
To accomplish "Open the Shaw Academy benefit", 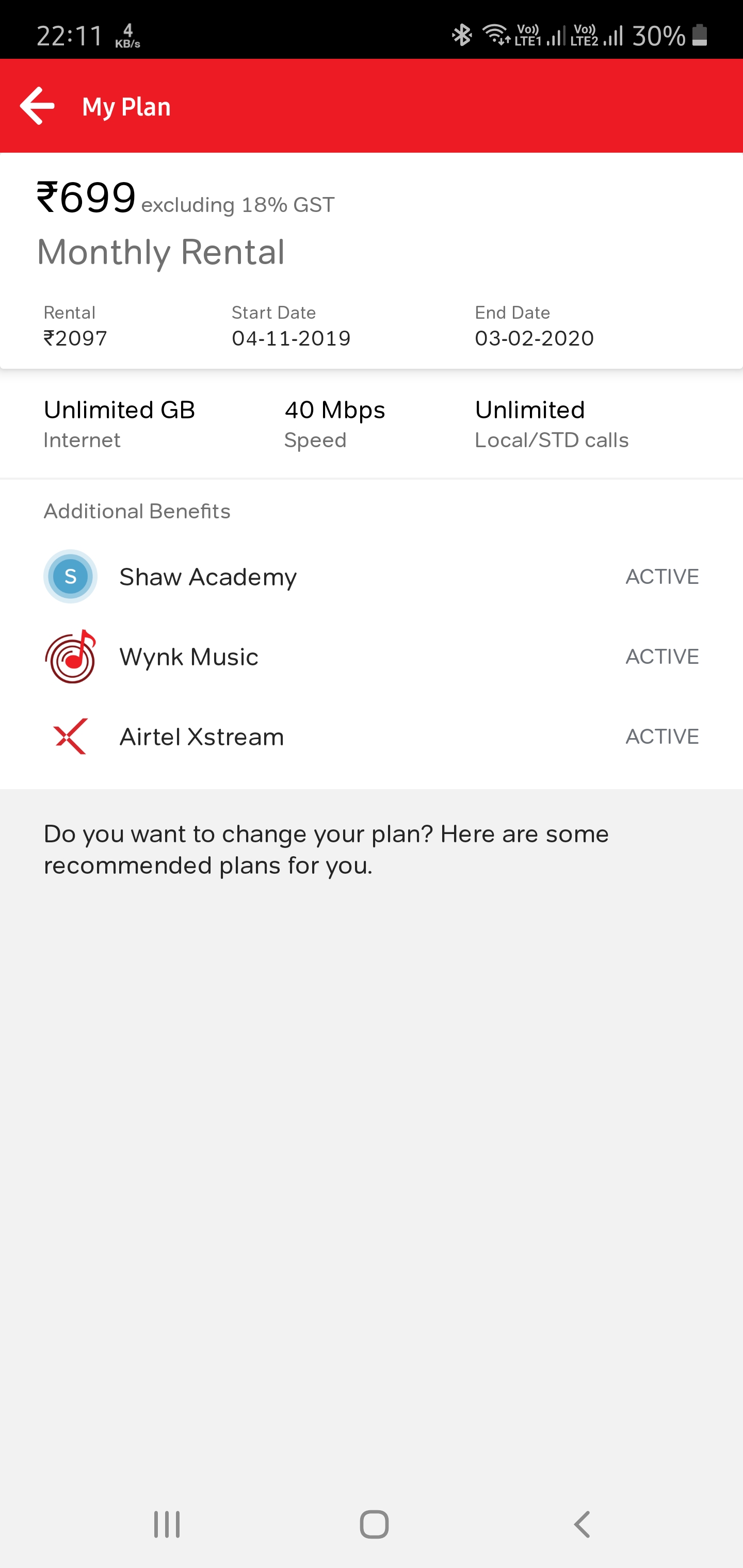I will 207,577.
